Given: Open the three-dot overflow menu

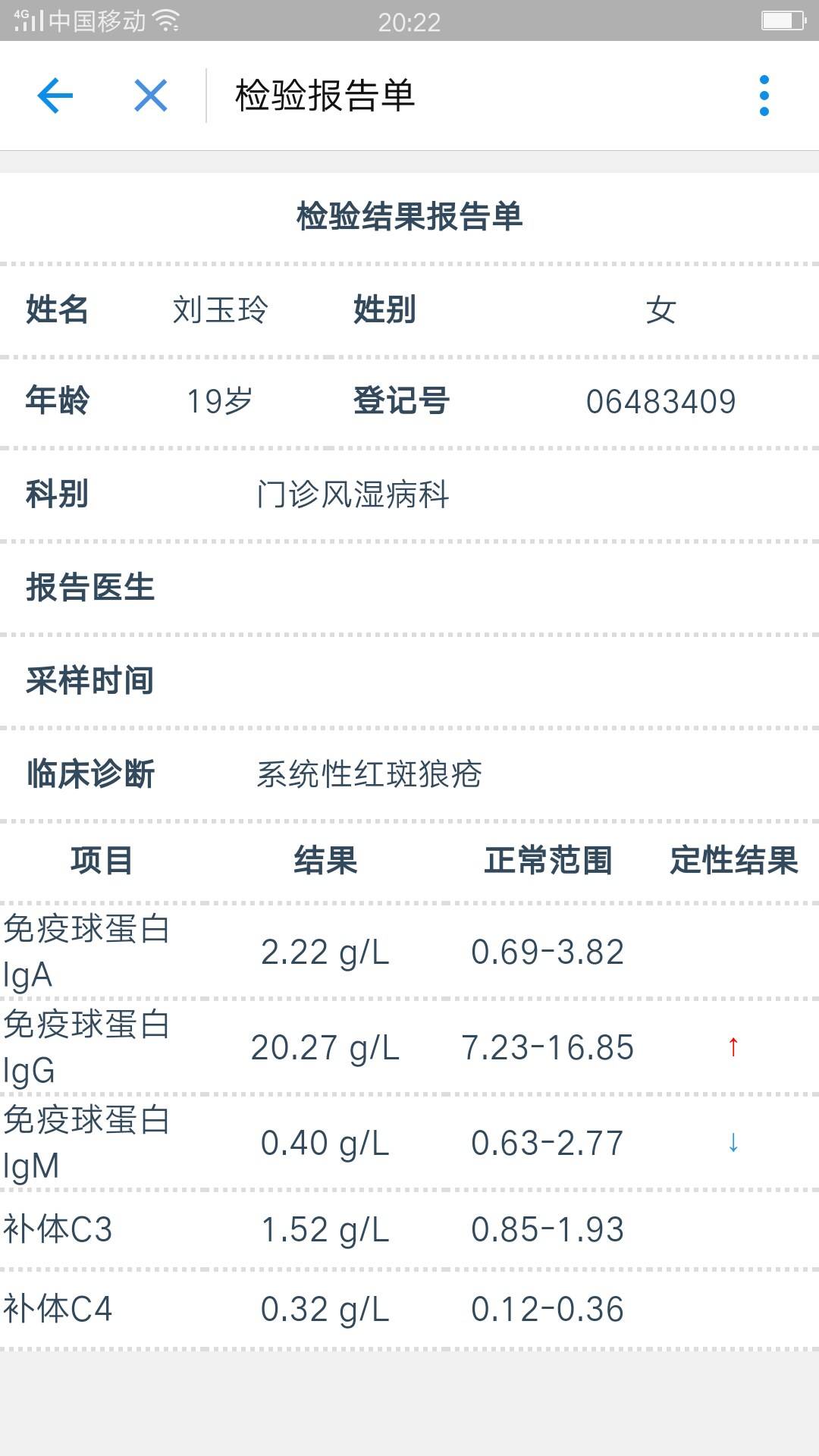Looking at the screenshot, I should 764,96.
